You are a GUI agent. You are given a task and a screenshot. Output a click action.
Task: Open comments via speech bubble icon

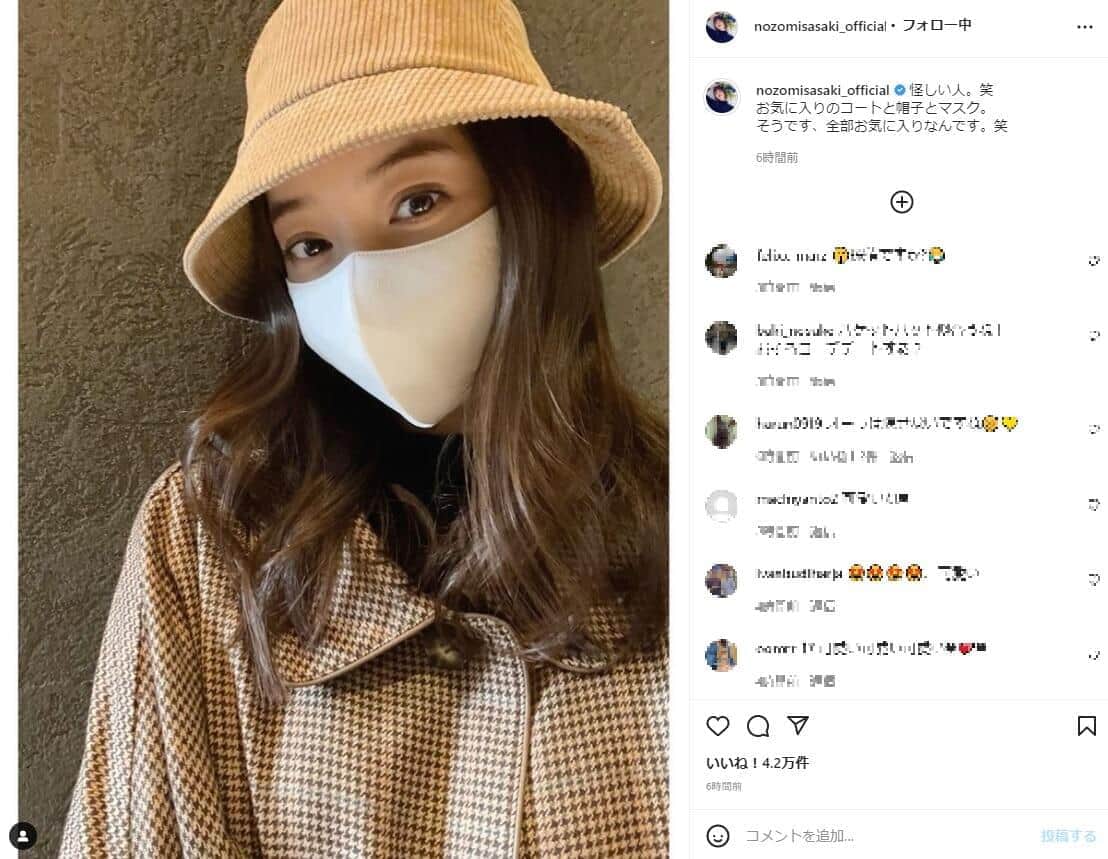tap(758, 726)
